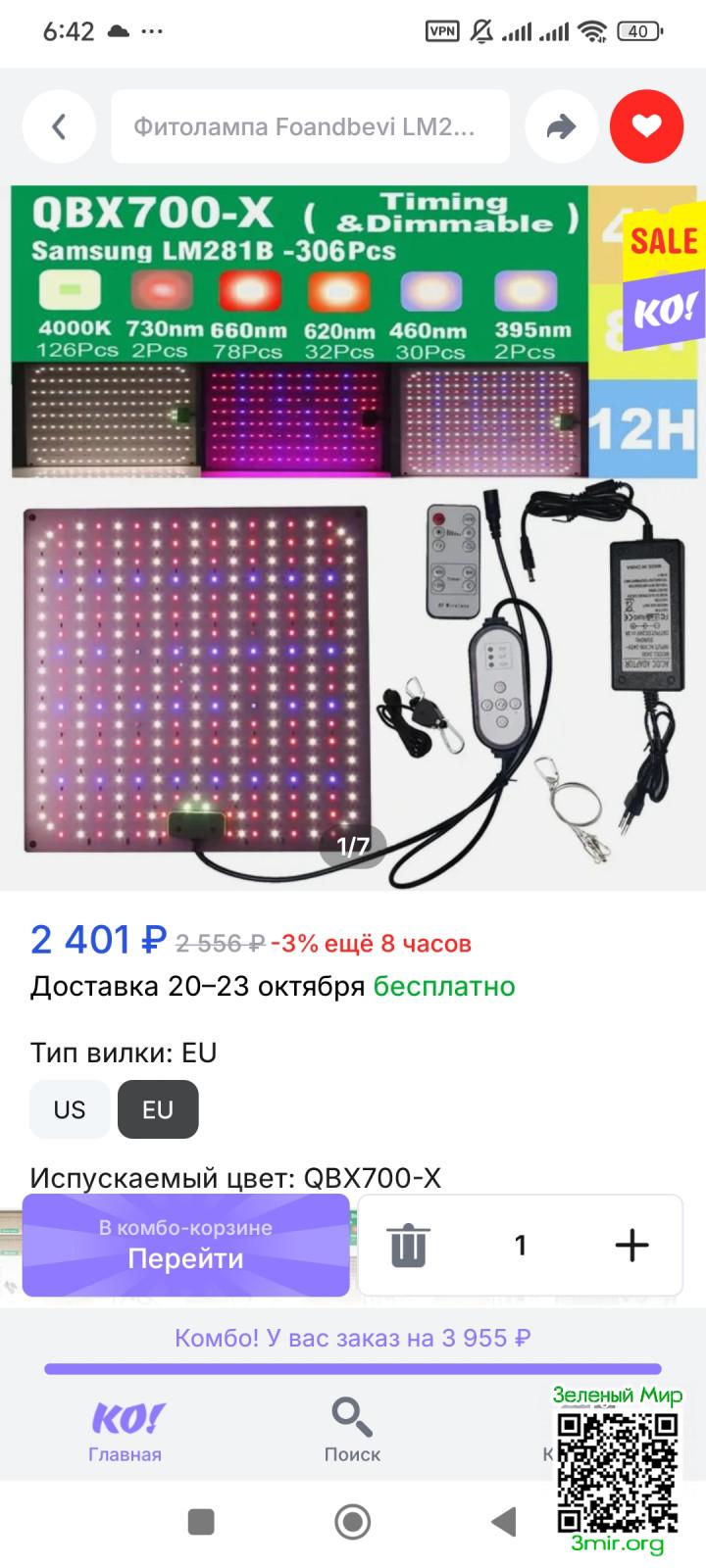Screen dimensions: 706x1568
Task: Increase quantity with the plus button
Action: tap(631, 1246)
